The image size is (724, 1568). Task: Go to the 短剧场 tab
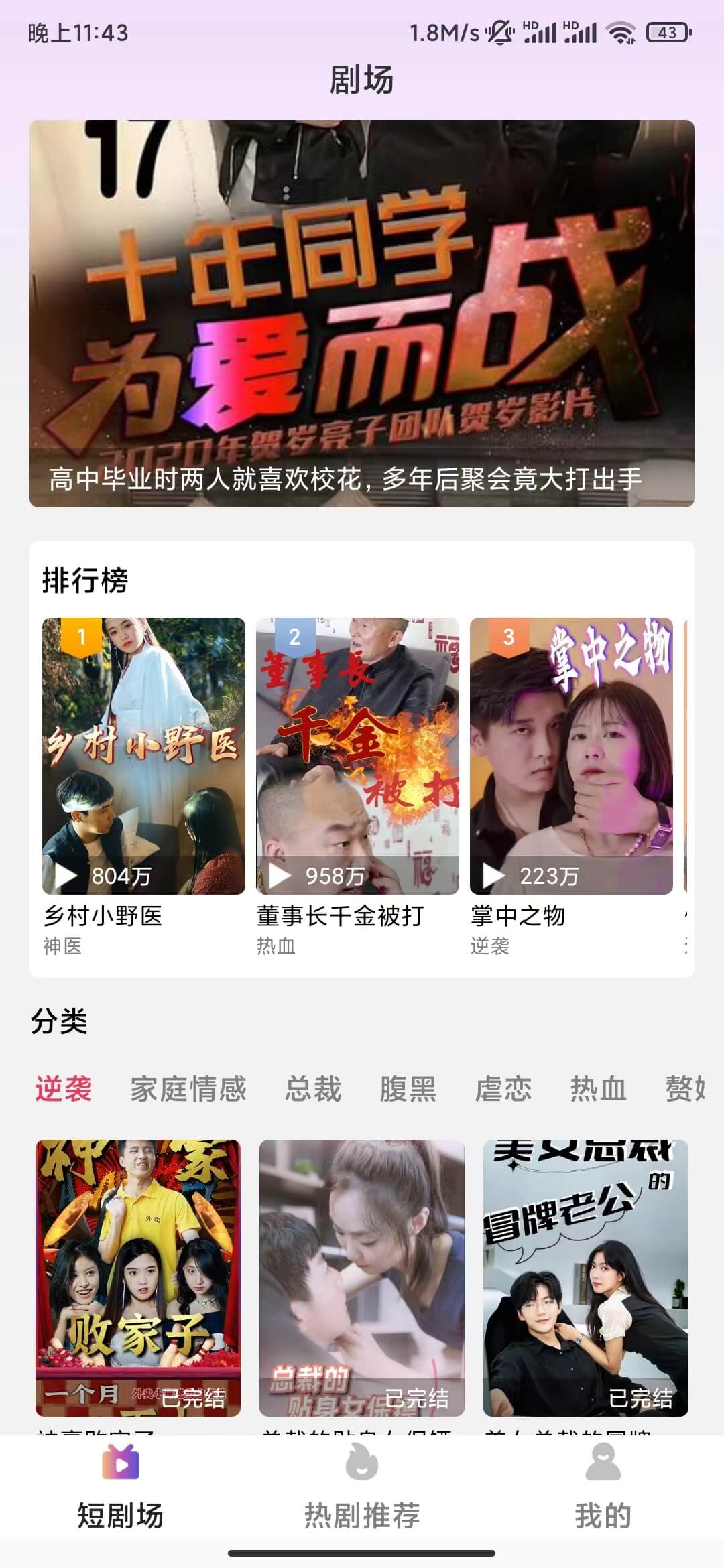click(x=121, y=1482)
